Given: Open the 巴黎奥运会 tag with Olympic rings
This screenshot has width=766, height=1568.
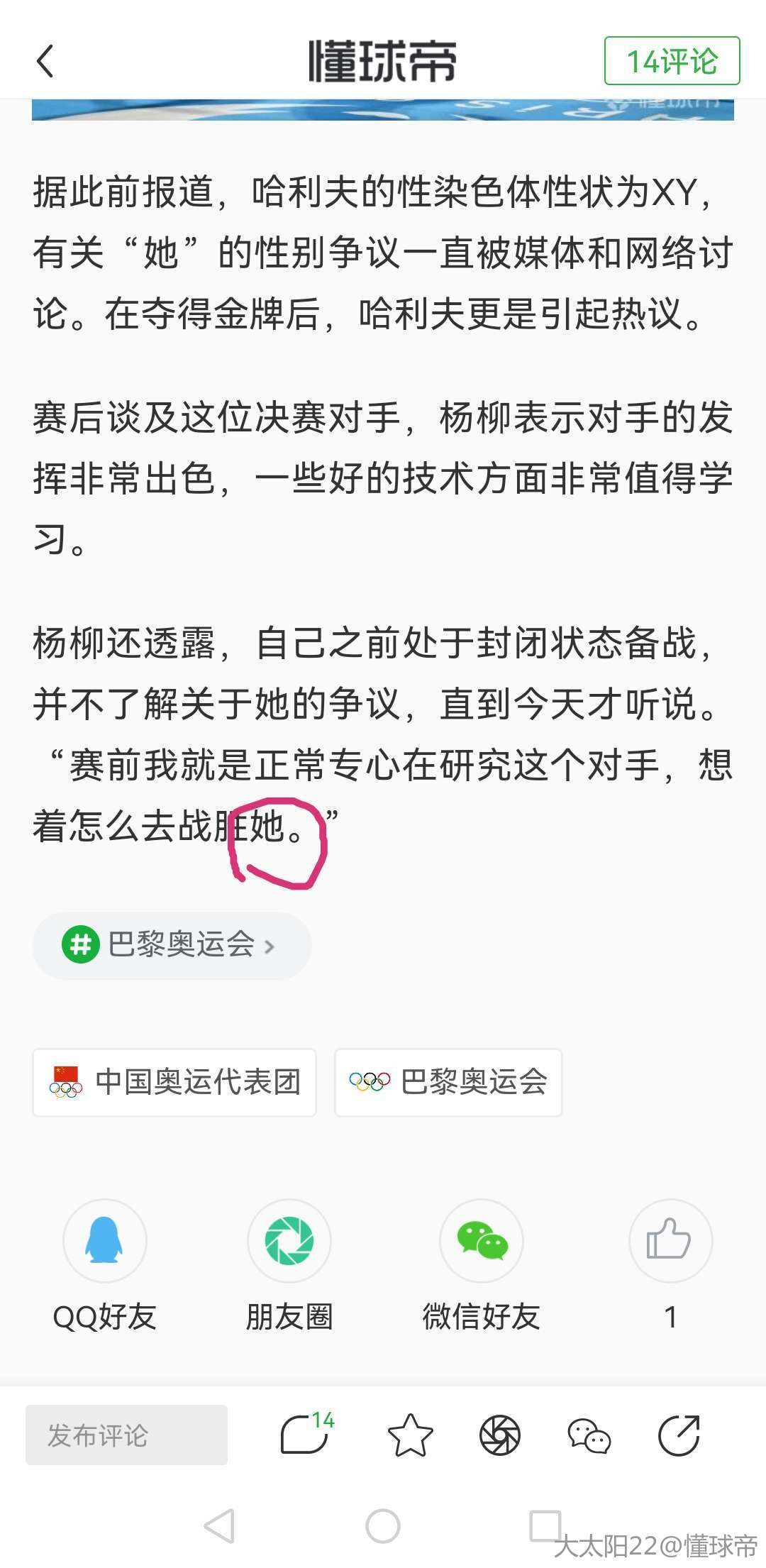Looking at the screenshot, I should (x=448, y=1082).
